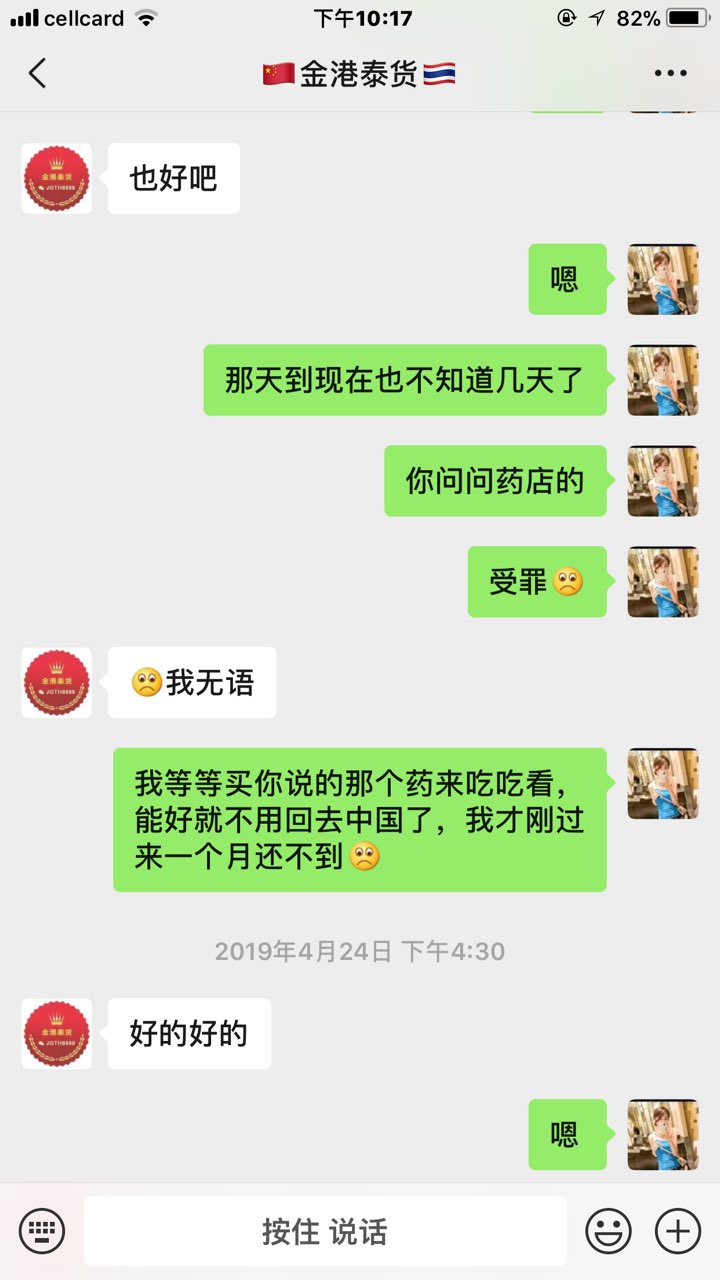Open chat info via the three dots menu
The height and width of the screenshot is (1280, 720).
point(670,73)
